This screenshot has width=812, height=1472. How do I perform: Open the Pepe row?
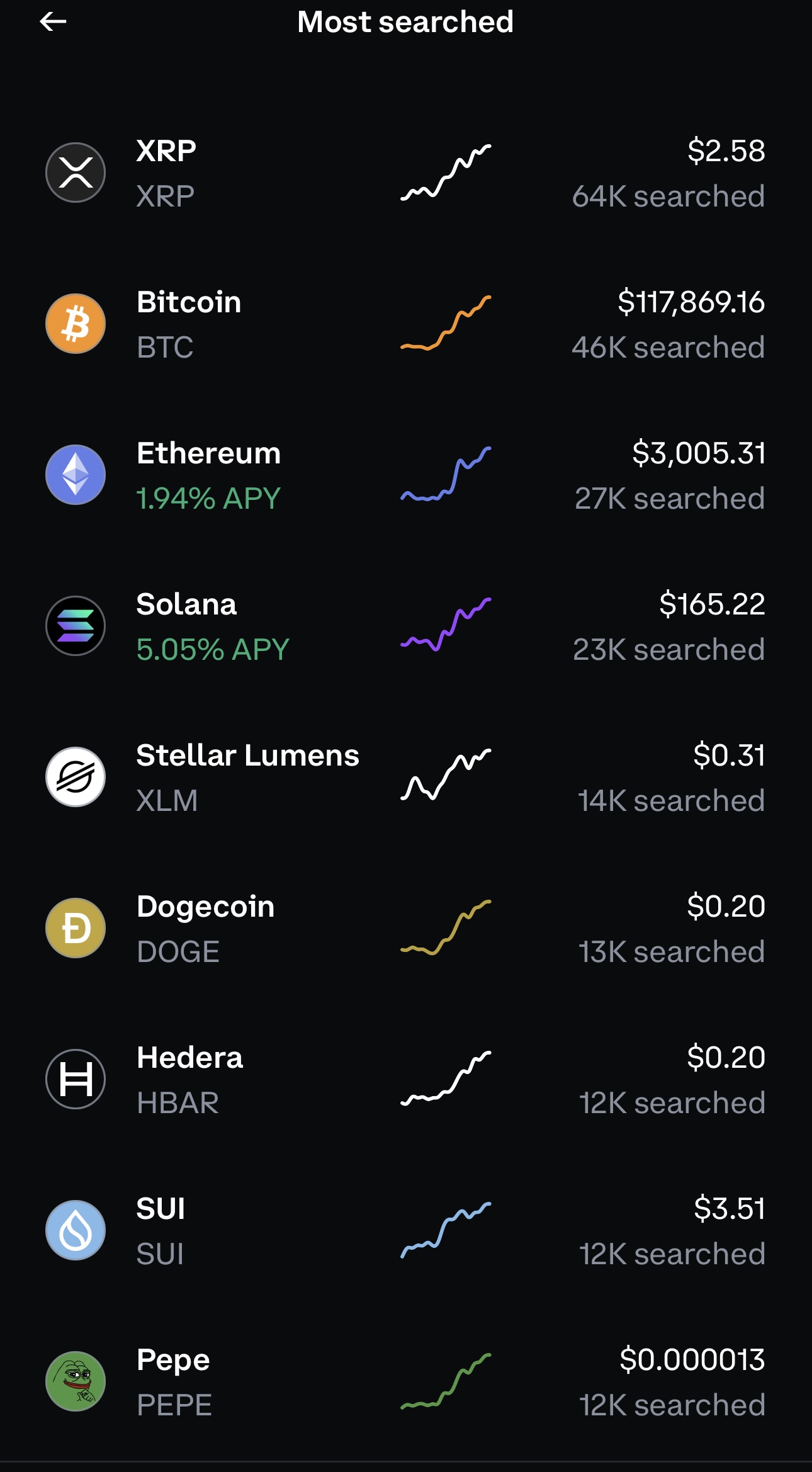pos(406,1381)
